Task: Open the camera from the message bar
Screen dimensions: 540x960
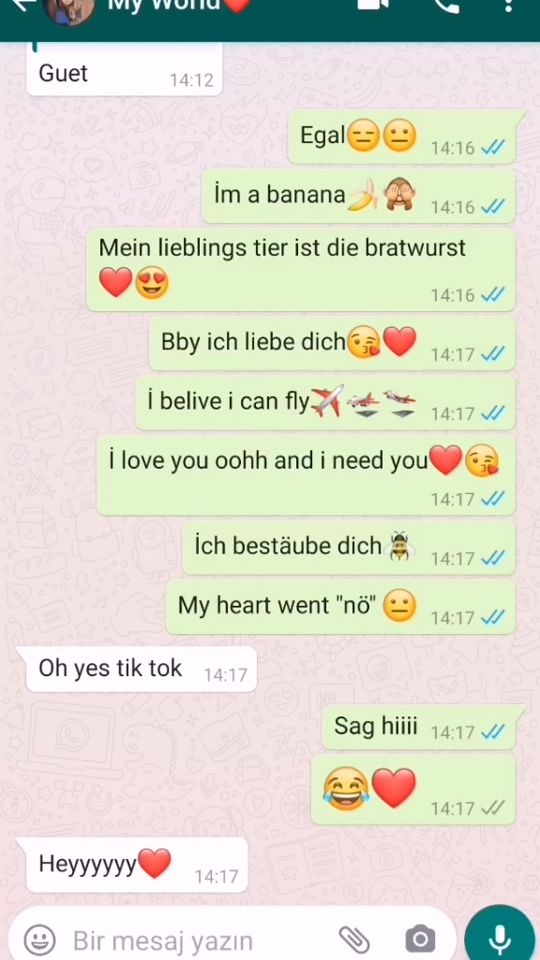Action: (421, 939)
